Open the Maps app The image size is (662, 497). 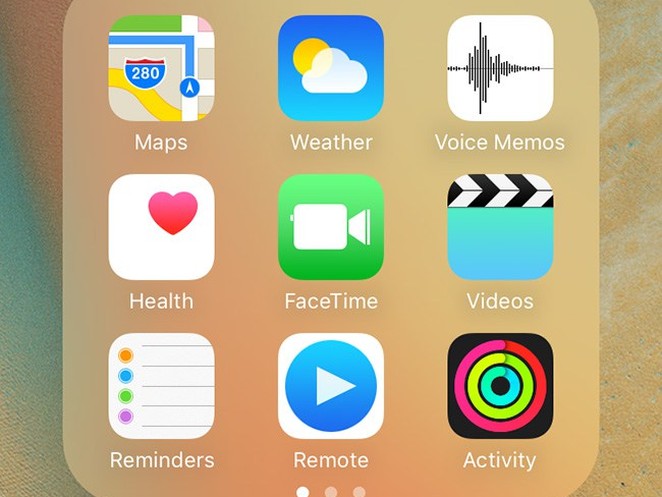click(x=161, y=68)
